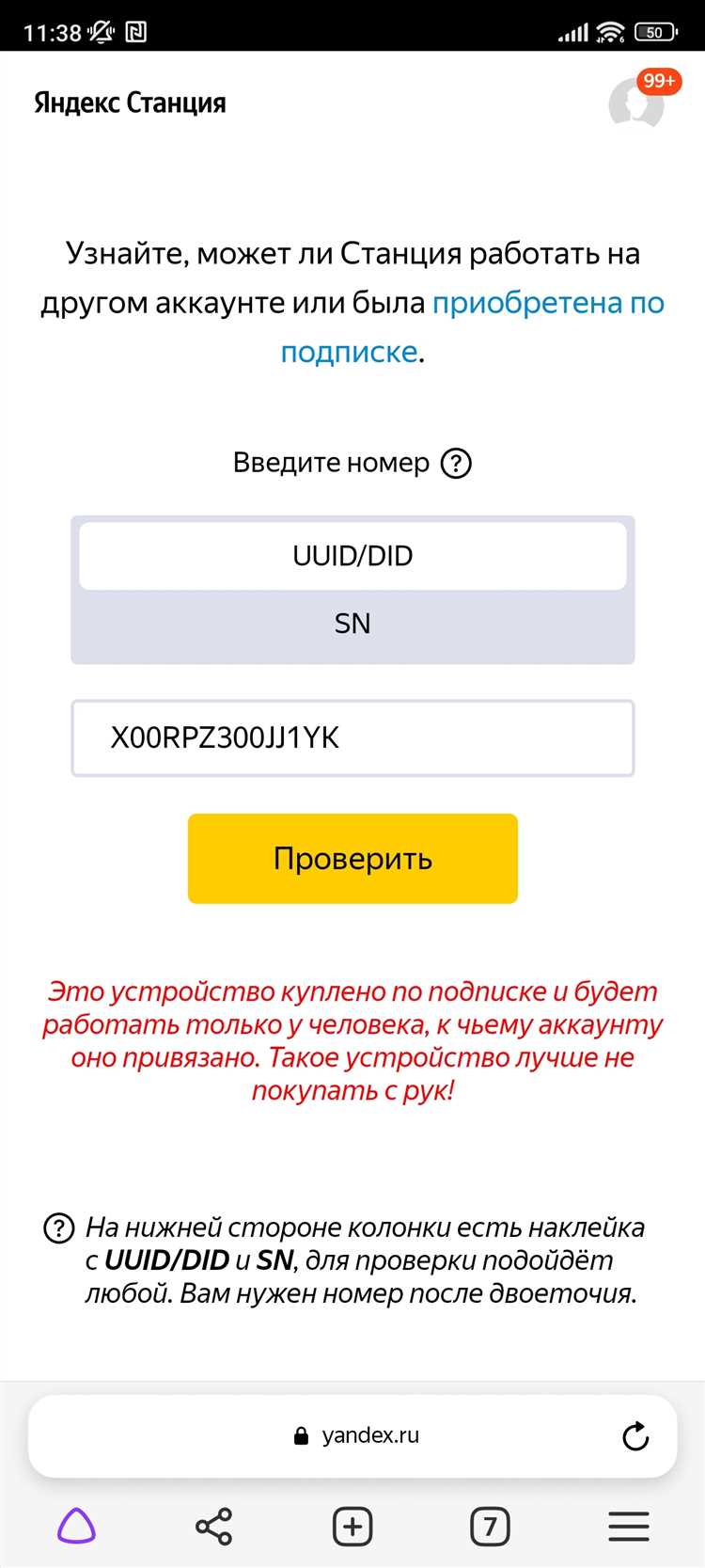Screen dimensions: 705x1568
Task: Share this page via the share icon
Action: point(214,1526)
